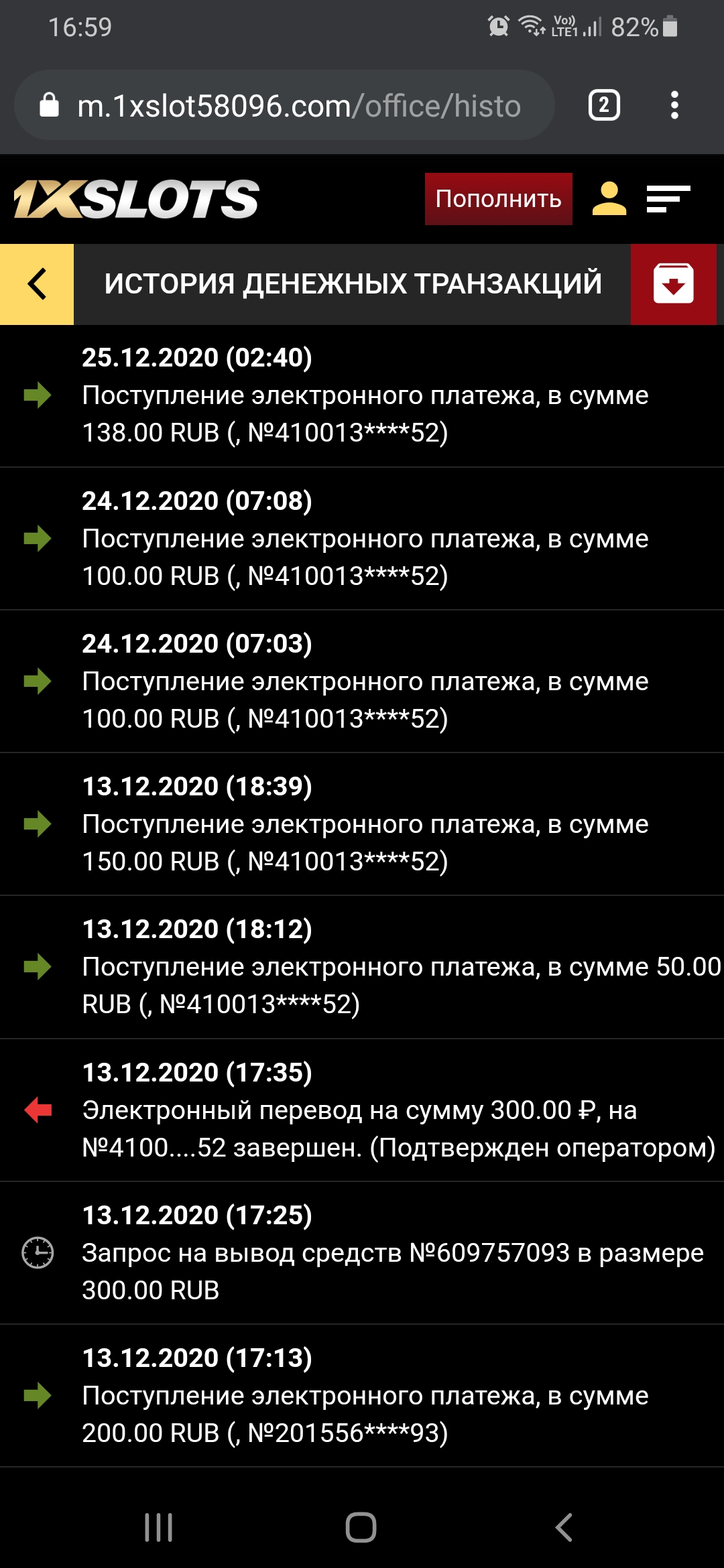Viewport: 724px width, 1568px height.
Task: Tap the padlock icon in the address bar
Action: (x=48, y=104)
